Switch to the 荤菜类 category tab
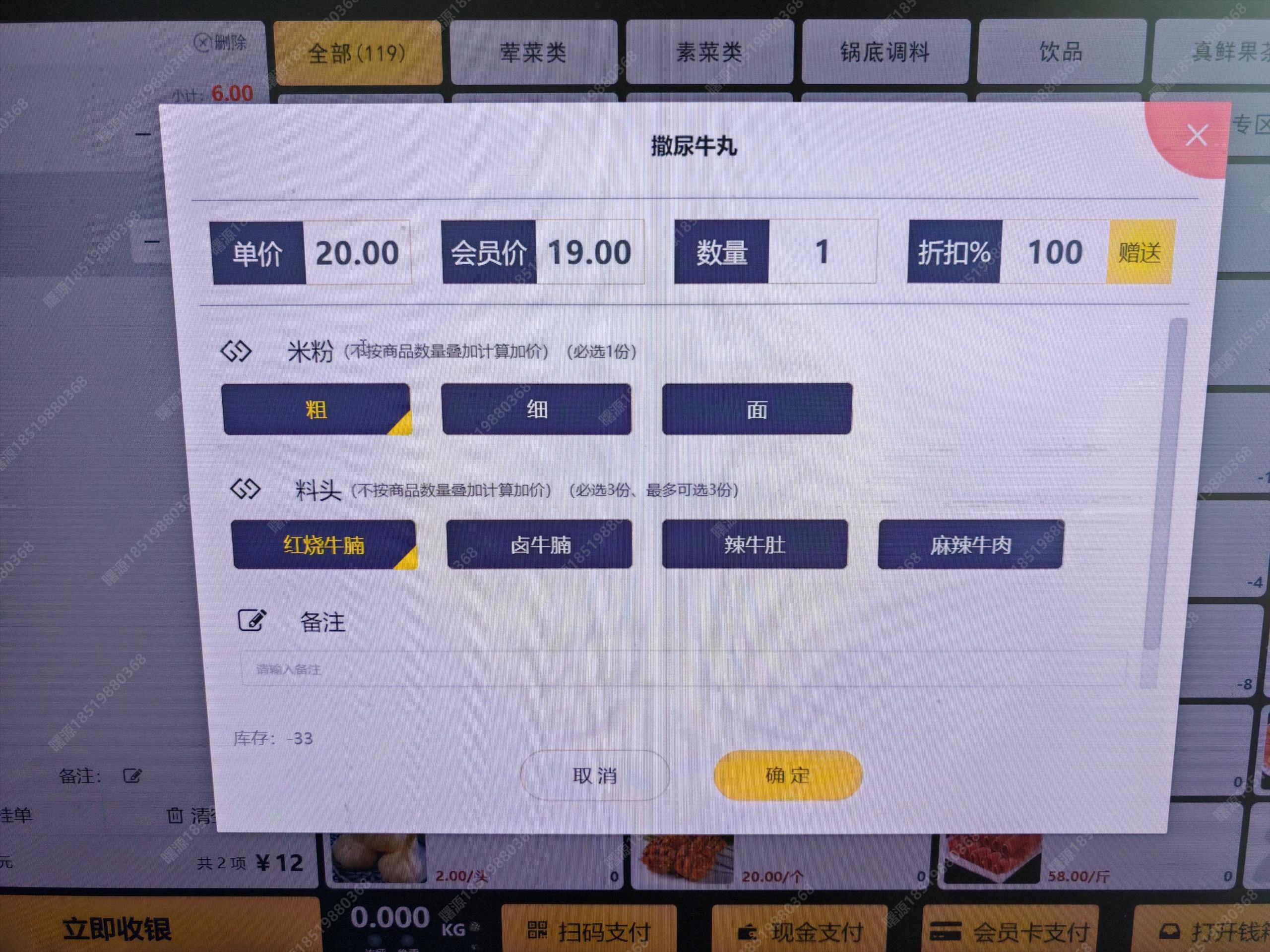Image resolution: width=1270 pixels, height=952 pixels. pos(533,53)
